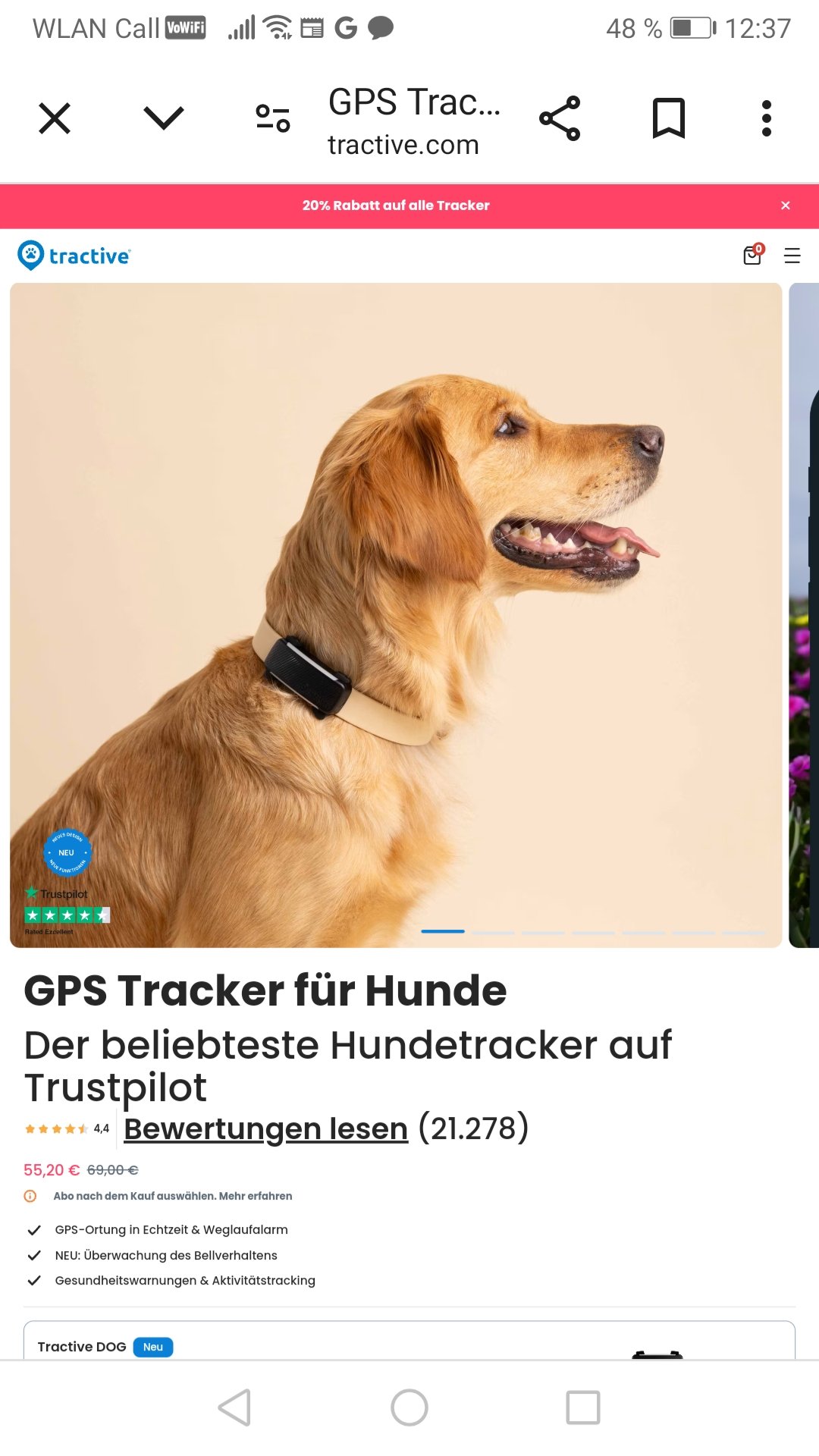The width and height of the screenshot is (819, 1456).
Task: Close the browser tab with the X
Action: (x=55, y=118)
